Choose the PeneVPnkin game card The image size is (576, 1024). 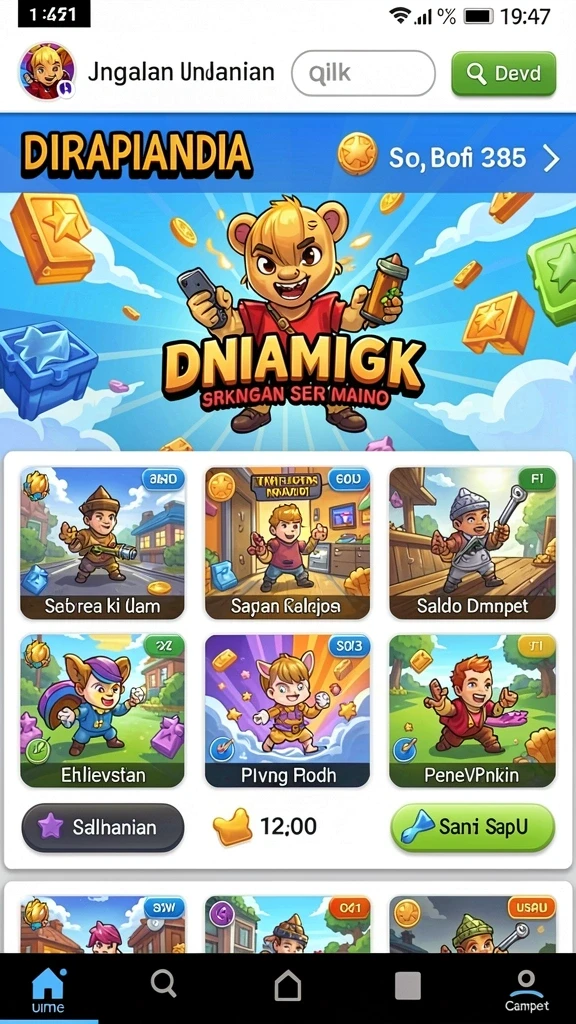click(x=472, y=711)
